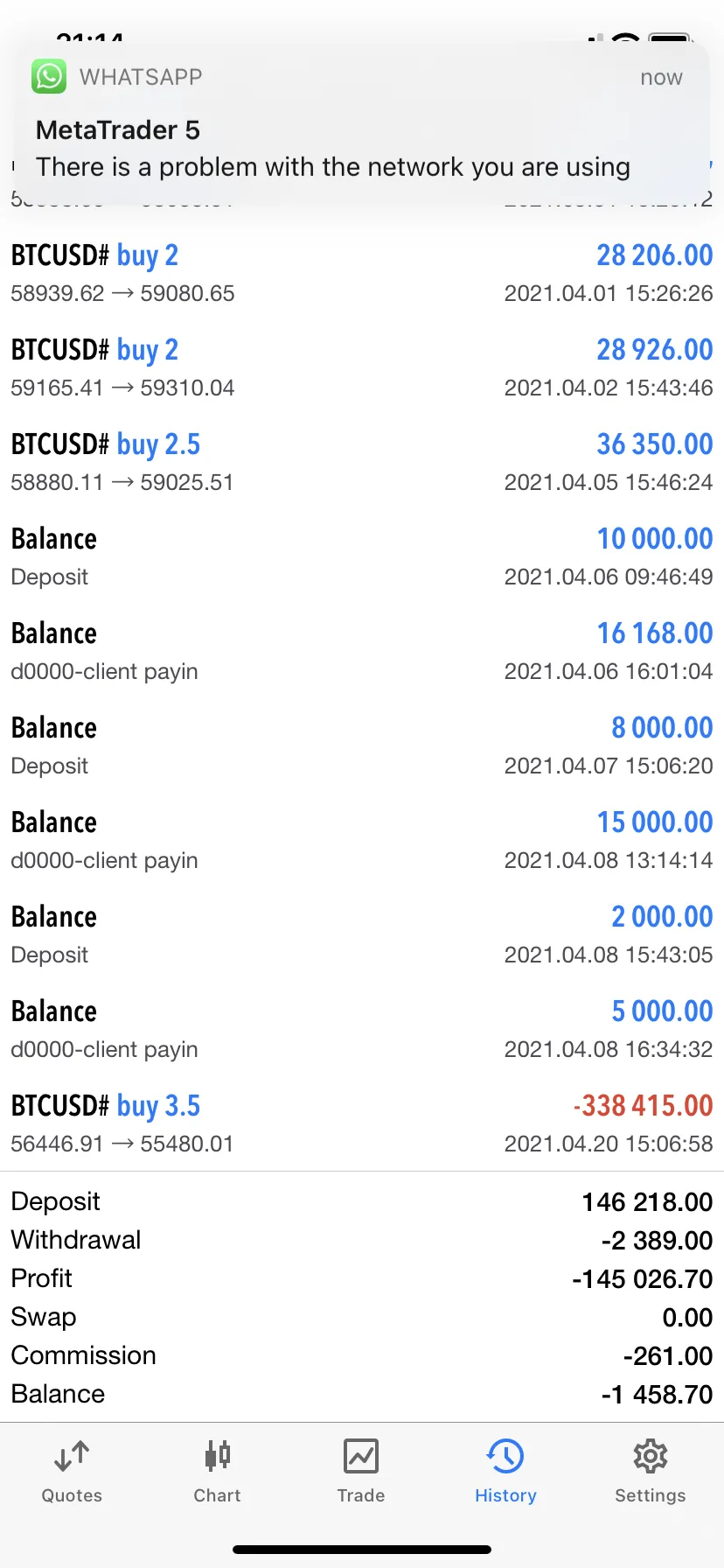Switch to the Chart tab
Image resolution: width=724 pixels, height=1568 pixels.
pyautogui.click(x=217, y=1472)
